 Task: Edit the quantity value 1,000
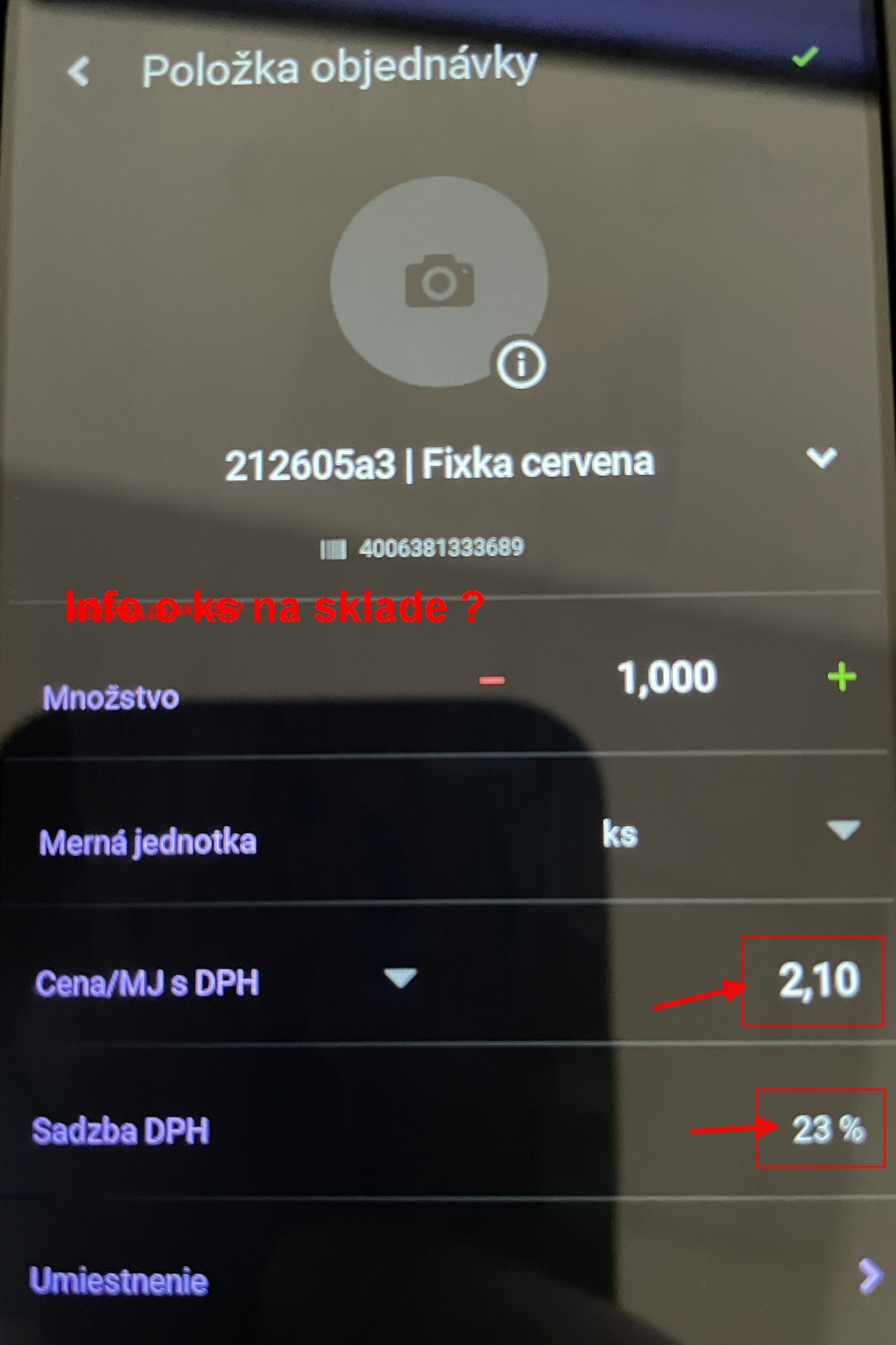667,677
